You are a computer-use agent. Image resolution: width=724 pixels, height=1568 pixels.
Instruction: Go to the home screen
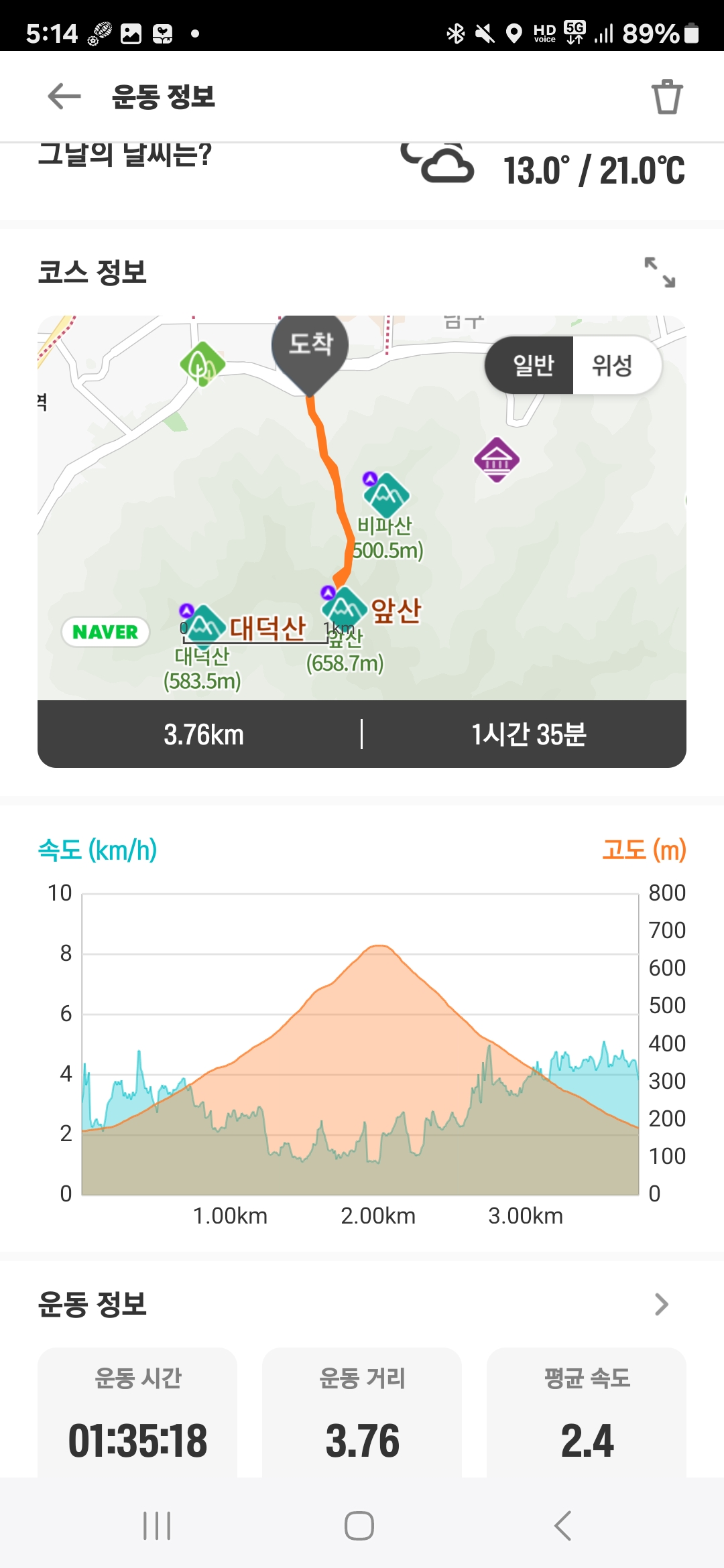(x=359, y=1525)
